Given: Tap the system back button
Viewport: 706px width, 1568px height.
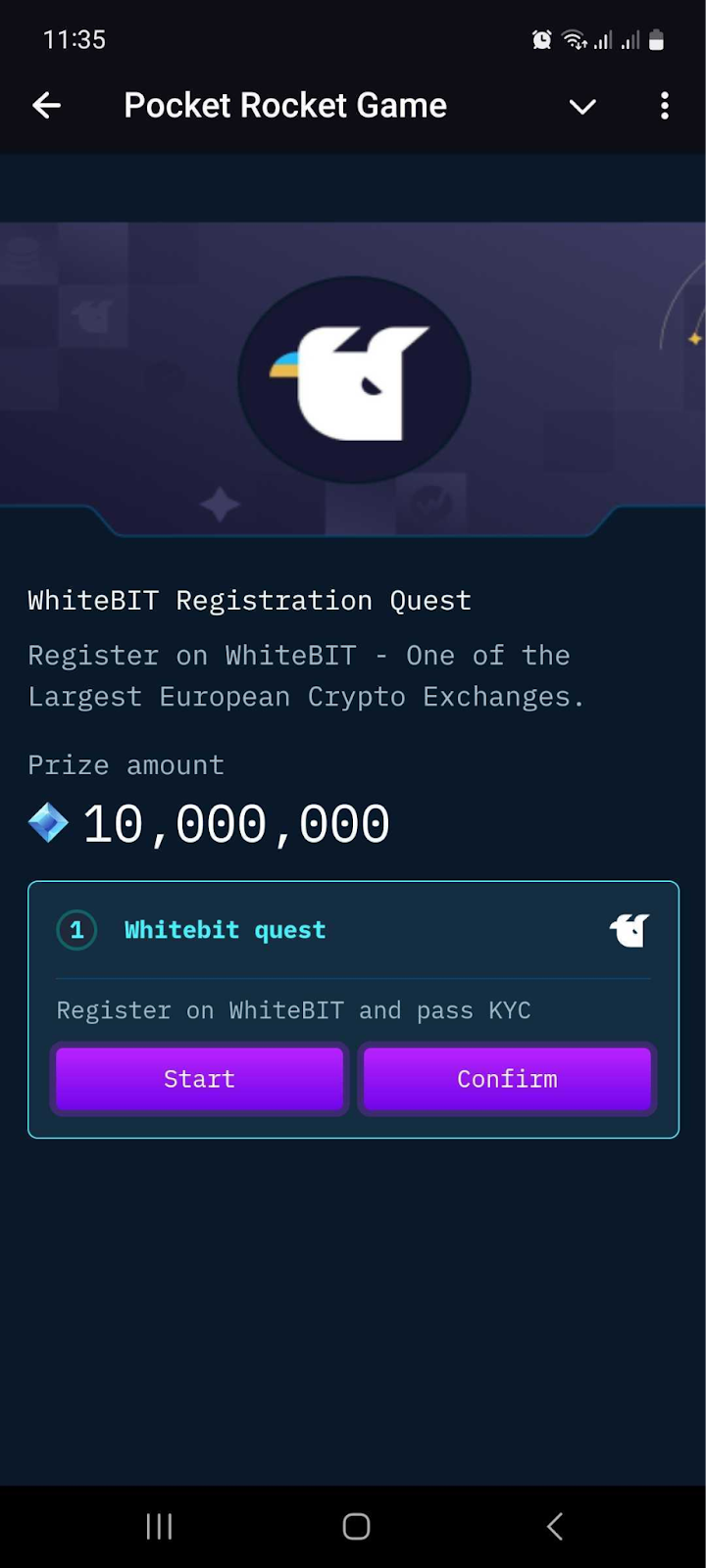Looking at the screenshot, I should click(x=555, y=1526).
